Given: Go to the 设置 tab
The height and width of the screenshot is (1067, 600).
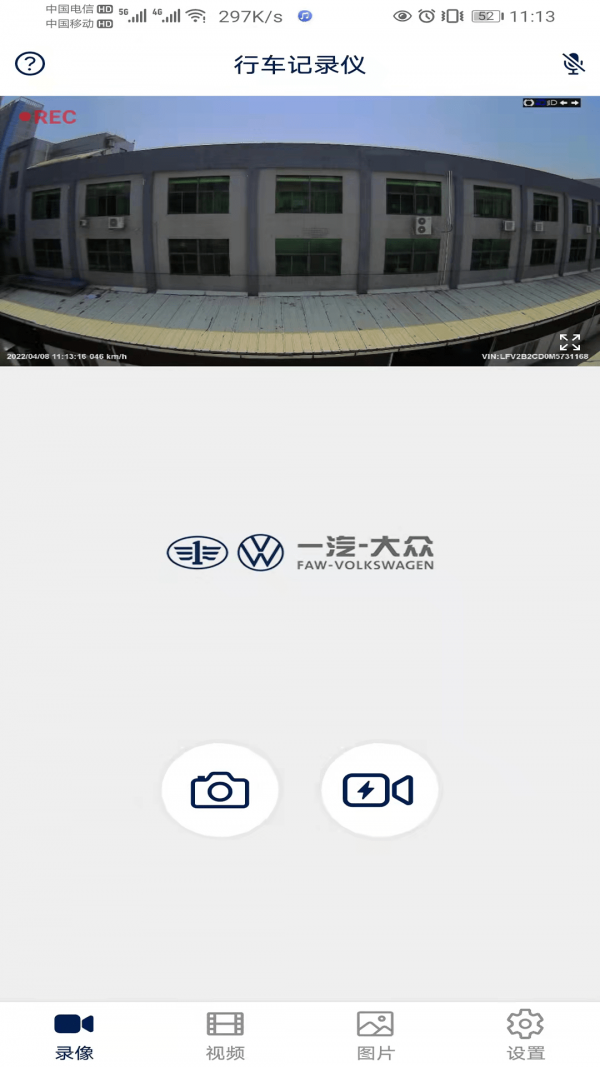Looking at the screenshot, I should [525, 1035].
